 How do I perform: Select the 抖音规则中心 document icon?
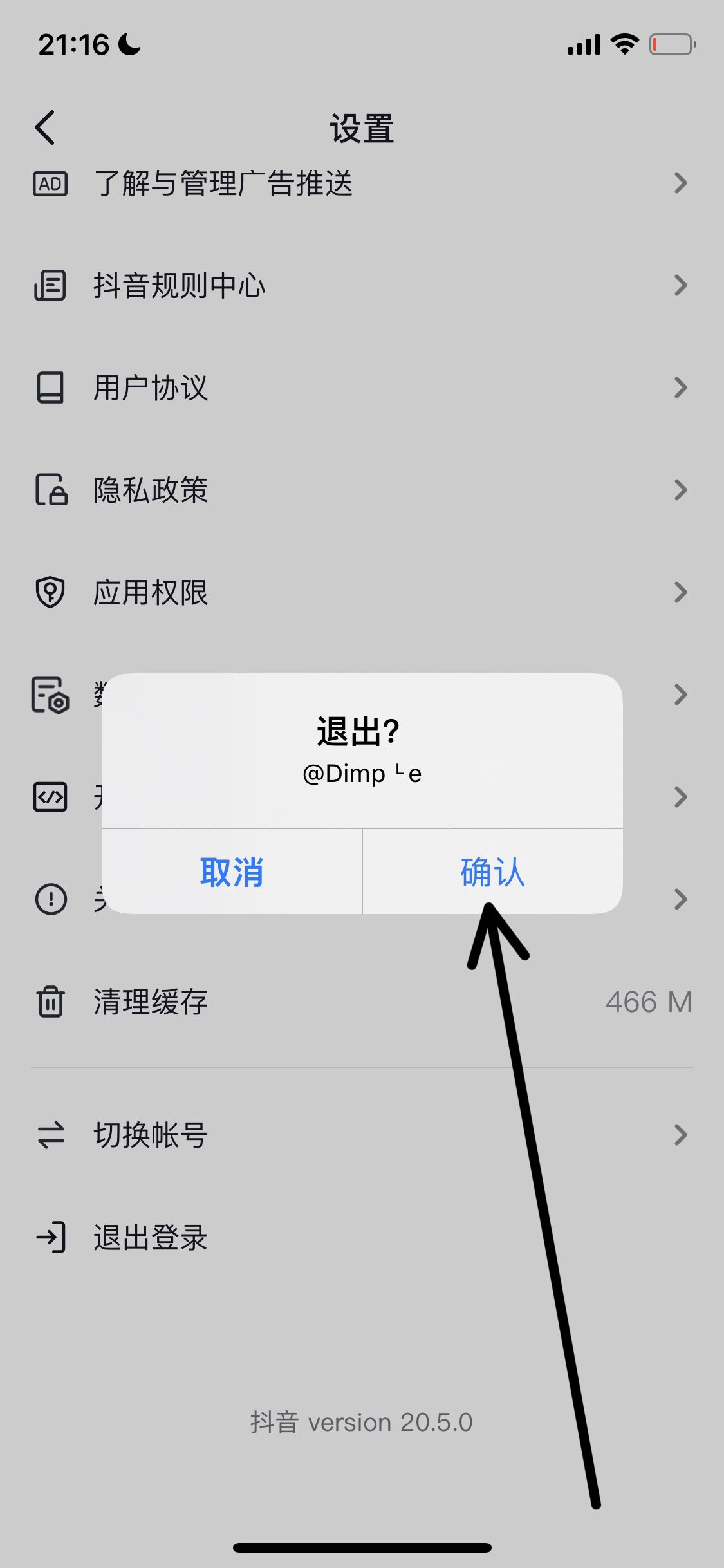51,285
